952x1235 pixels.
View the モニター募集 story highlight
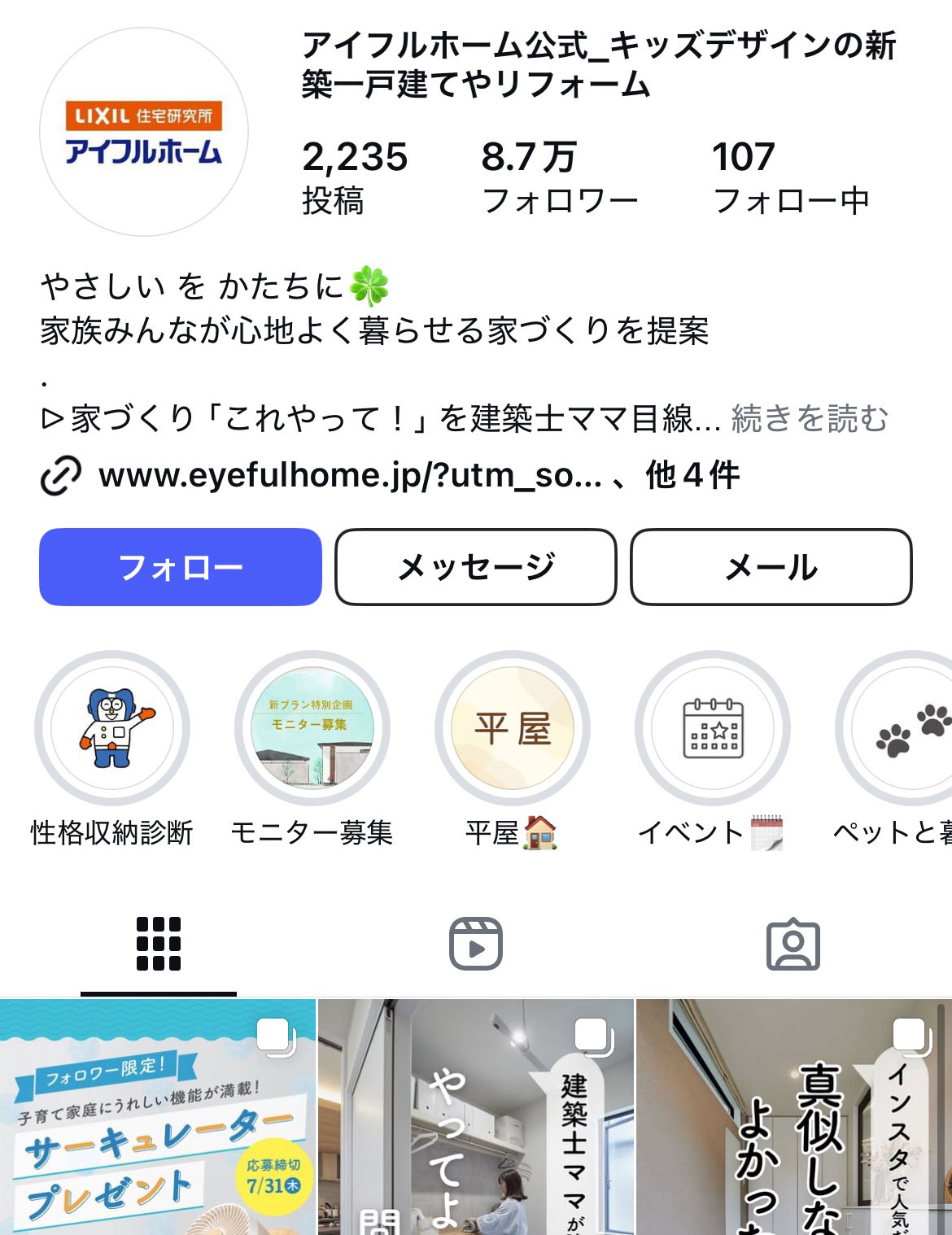pyautogui.click(x=312, y=728)
